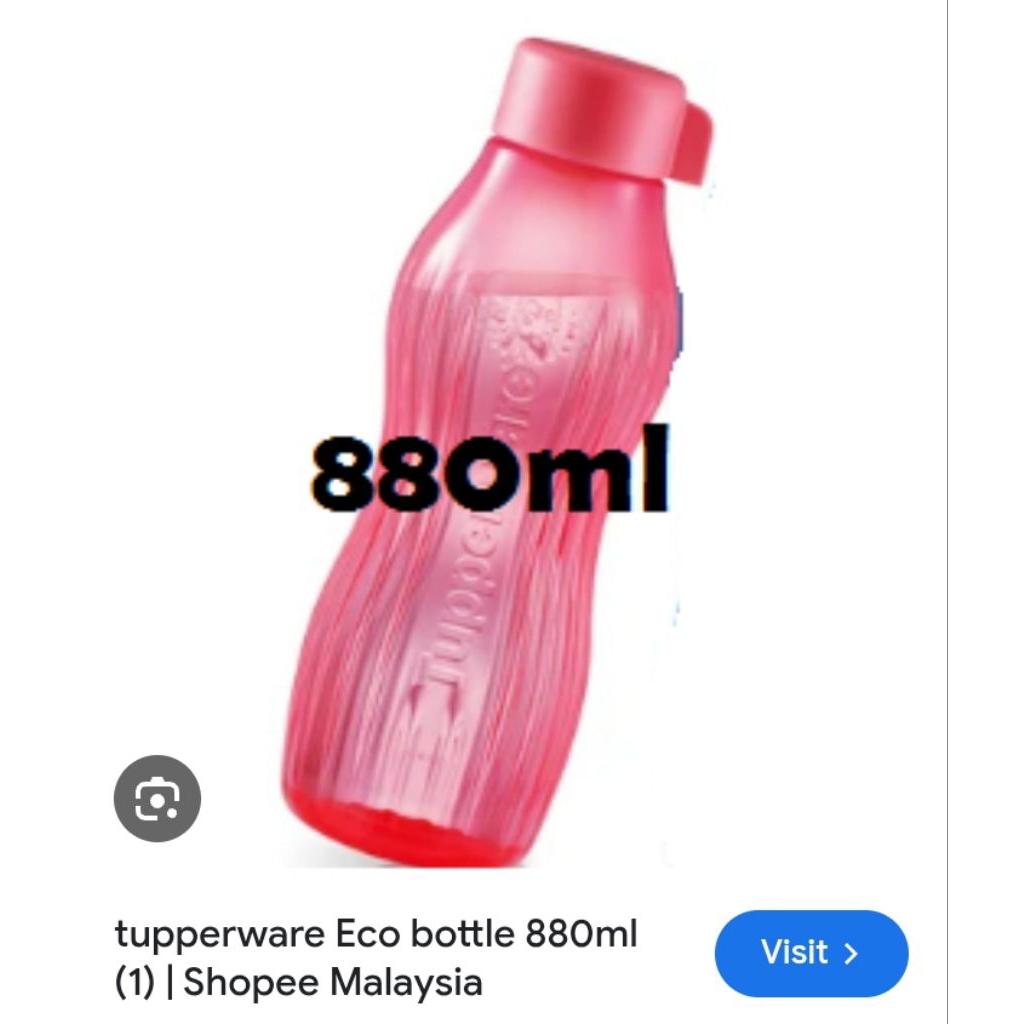The height and width of the screenshot is (1024, 1024).
Task: Tap the Visit button
Action: tap(811, 953)
